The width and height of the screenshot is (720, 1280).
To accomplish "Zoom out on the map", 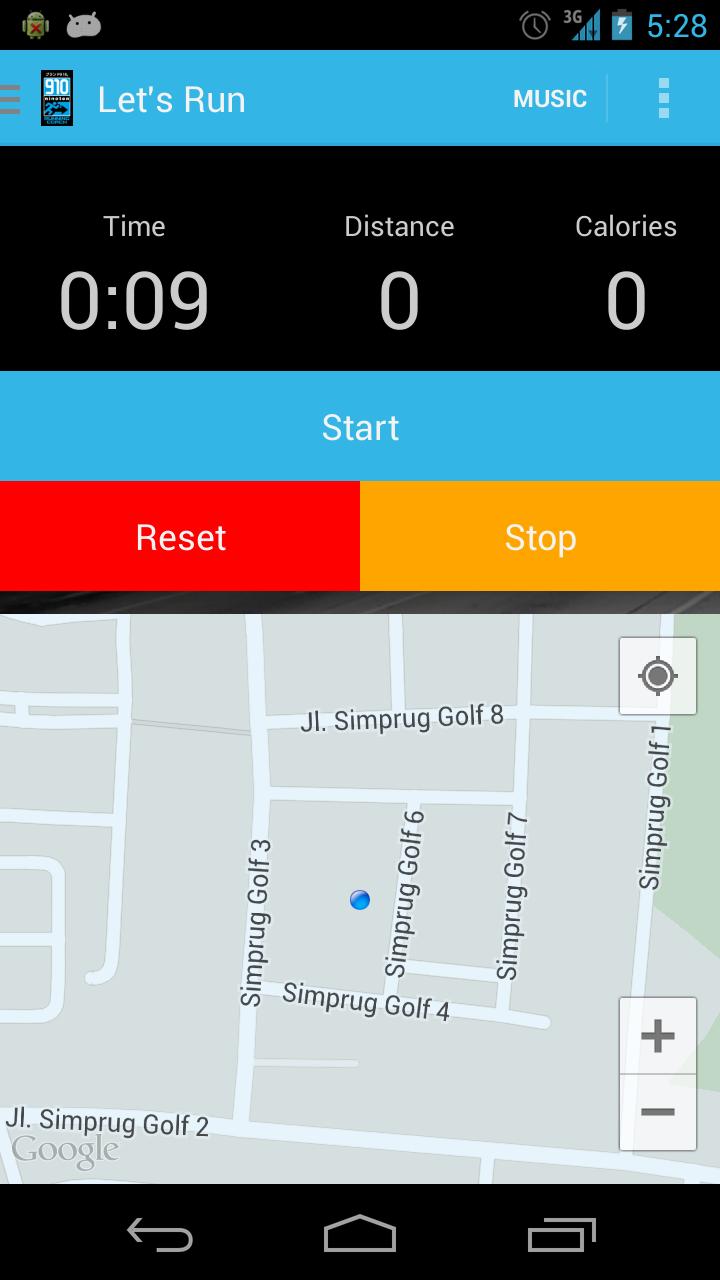I will click(x=657, y=1112).
